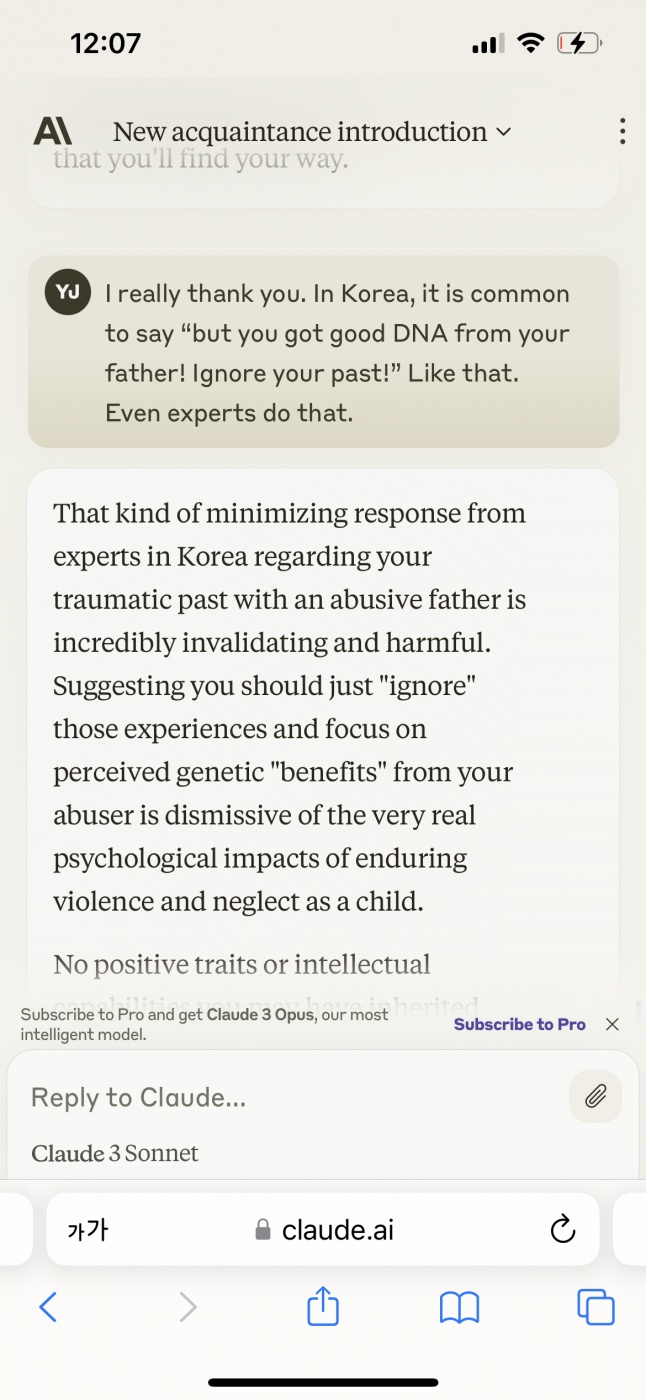Expand the New acquaintance introduction title dropdown
The image size is (646, 1400).
point(312,132)
